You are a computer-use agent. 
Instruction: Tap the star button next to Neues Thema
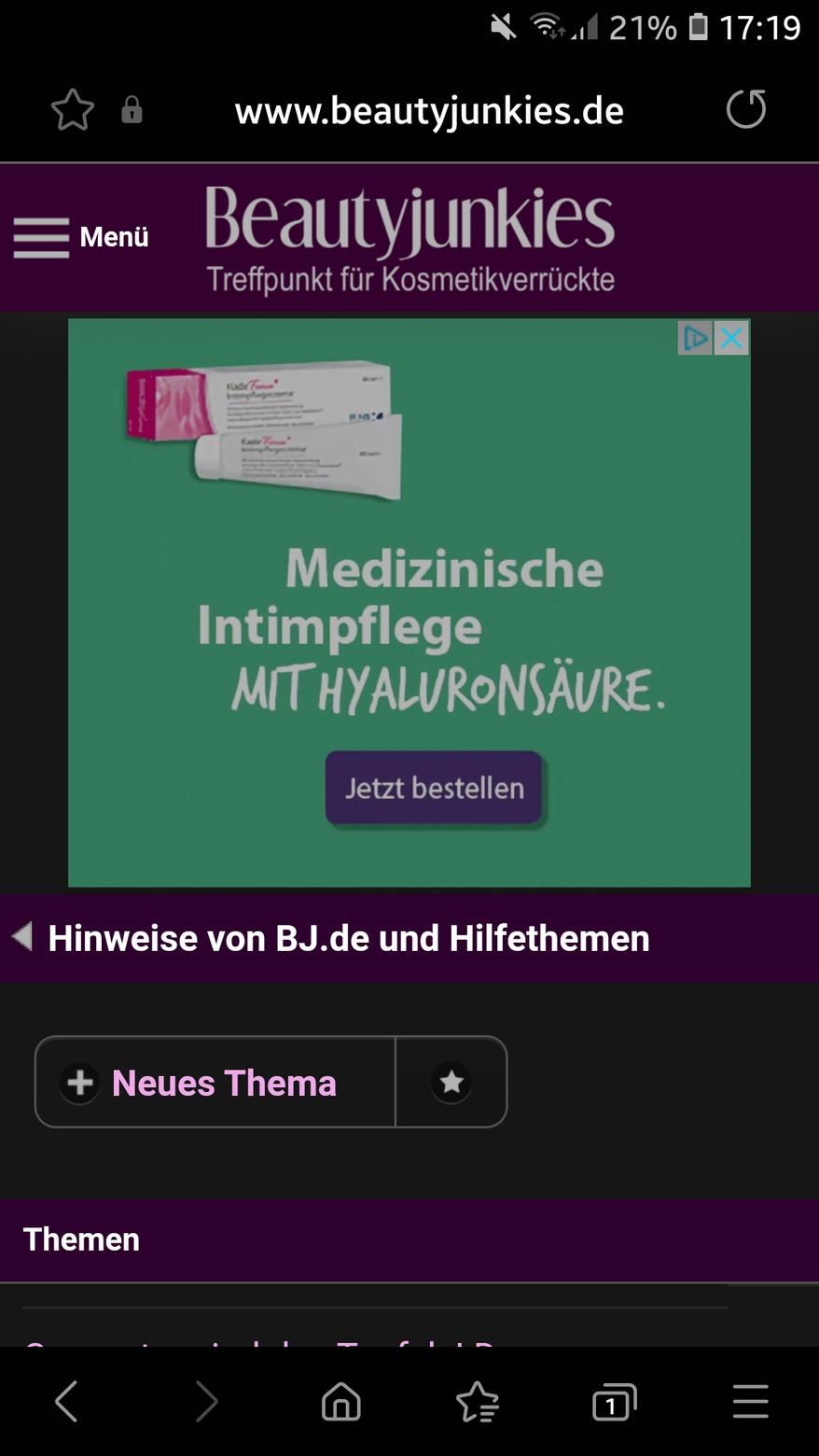tap(451, 1083)
